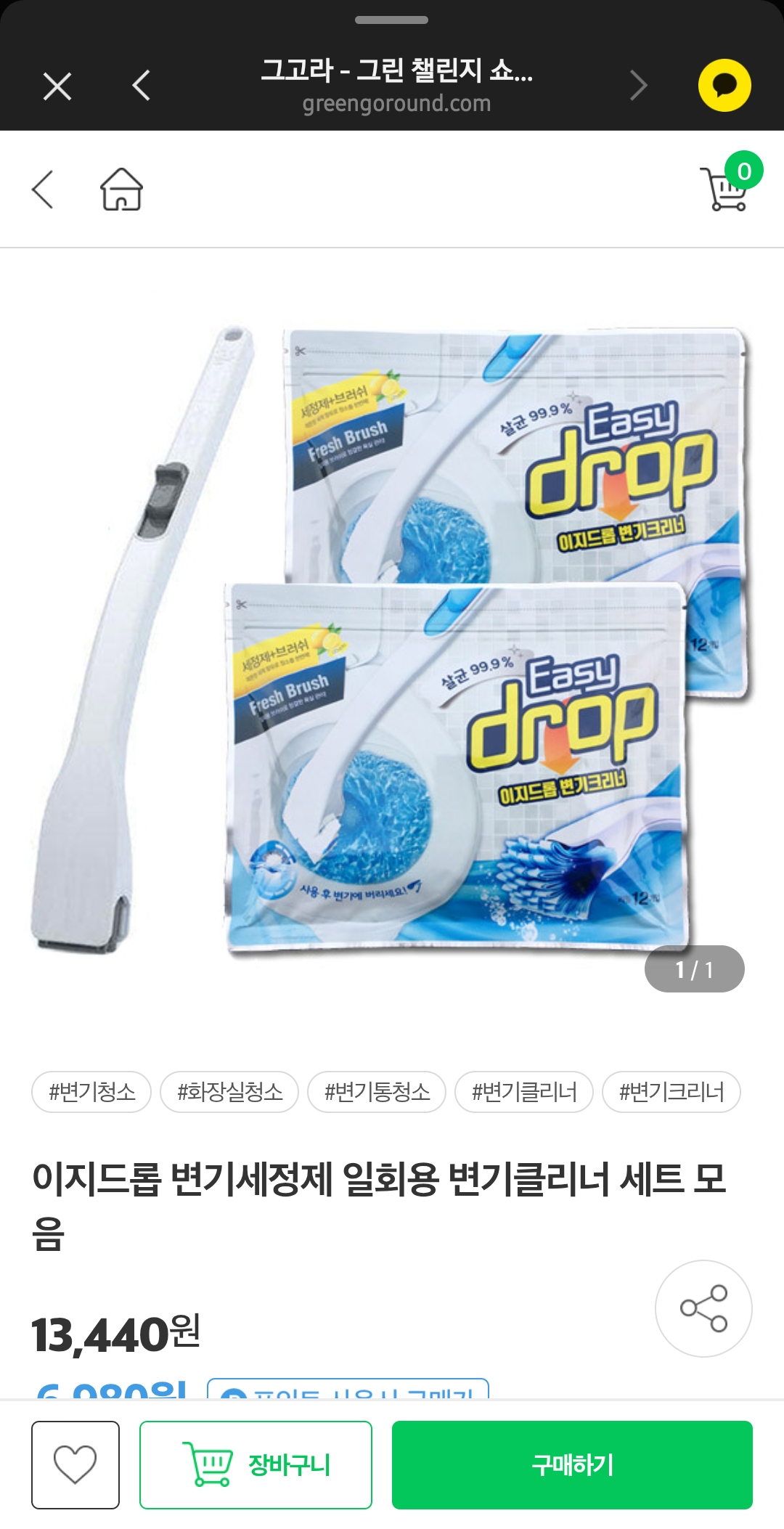Close the in-app browser

(57, 86)
